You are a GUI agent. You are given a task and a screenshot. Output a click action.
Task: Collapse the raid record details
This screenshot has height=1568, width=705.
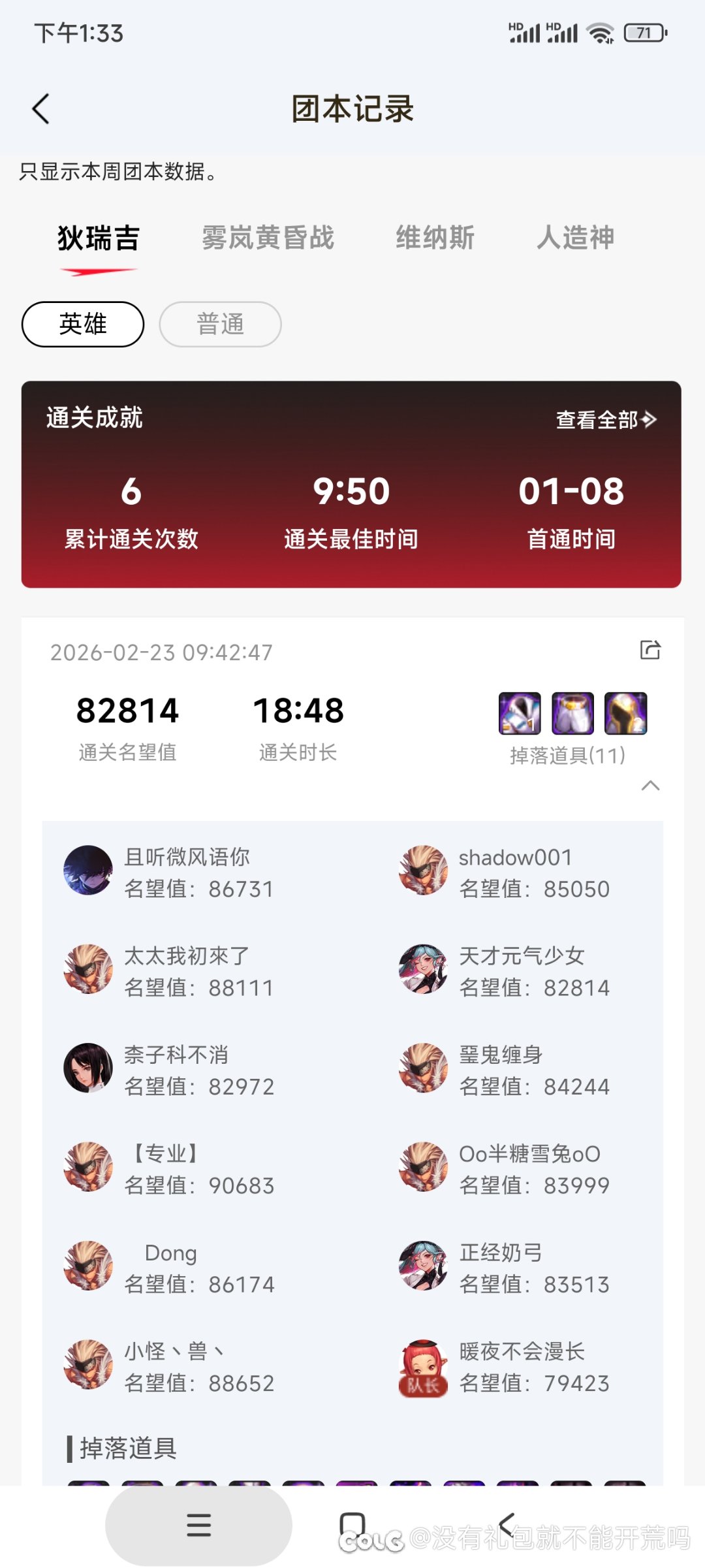click(650, 786)
